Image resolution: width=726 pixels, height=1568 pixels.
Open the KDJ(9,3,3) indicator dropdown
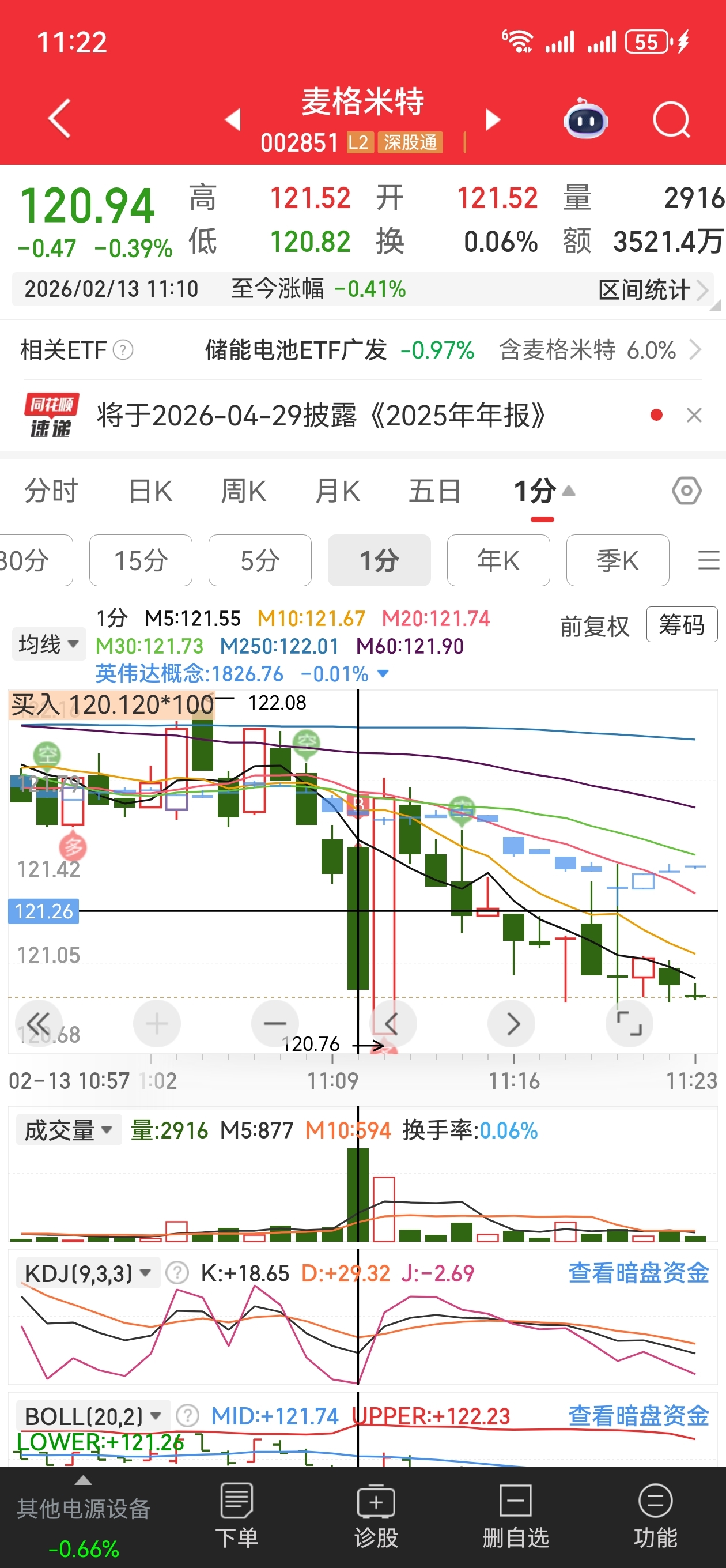point(87,1273)
